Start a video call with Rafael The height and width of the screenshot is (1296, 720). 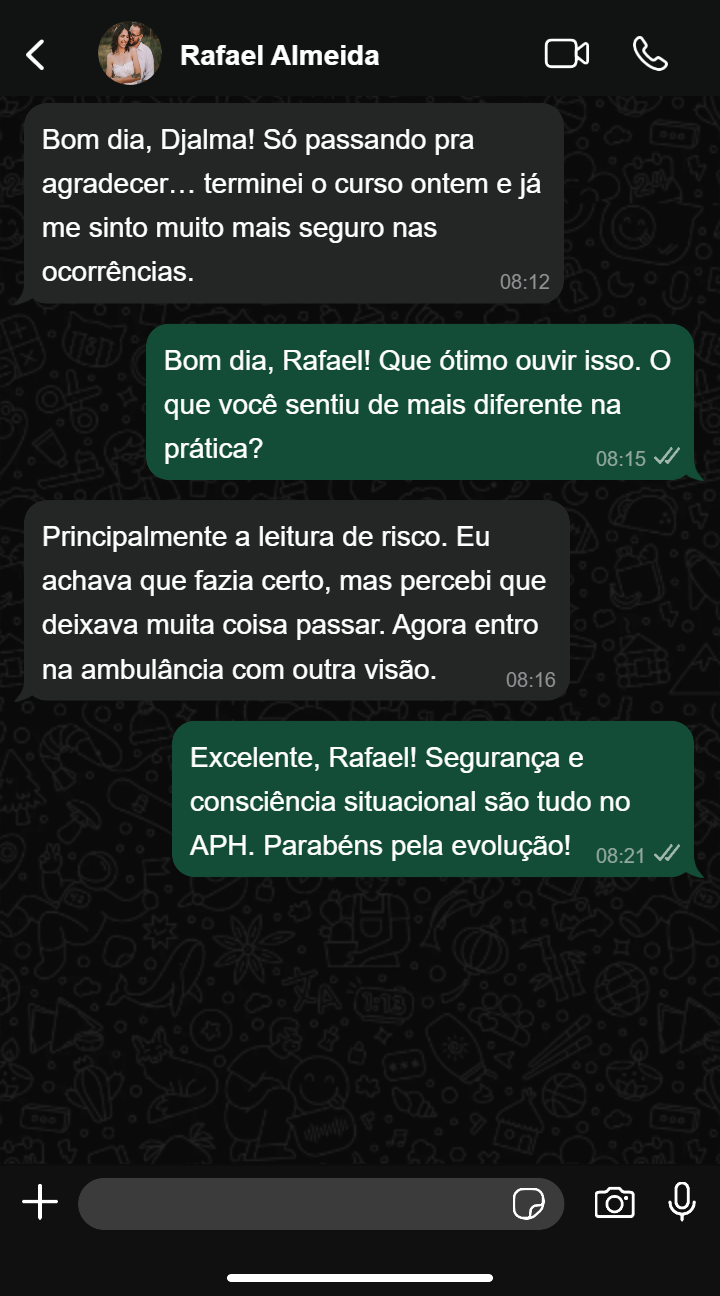(x=566, y=54)
